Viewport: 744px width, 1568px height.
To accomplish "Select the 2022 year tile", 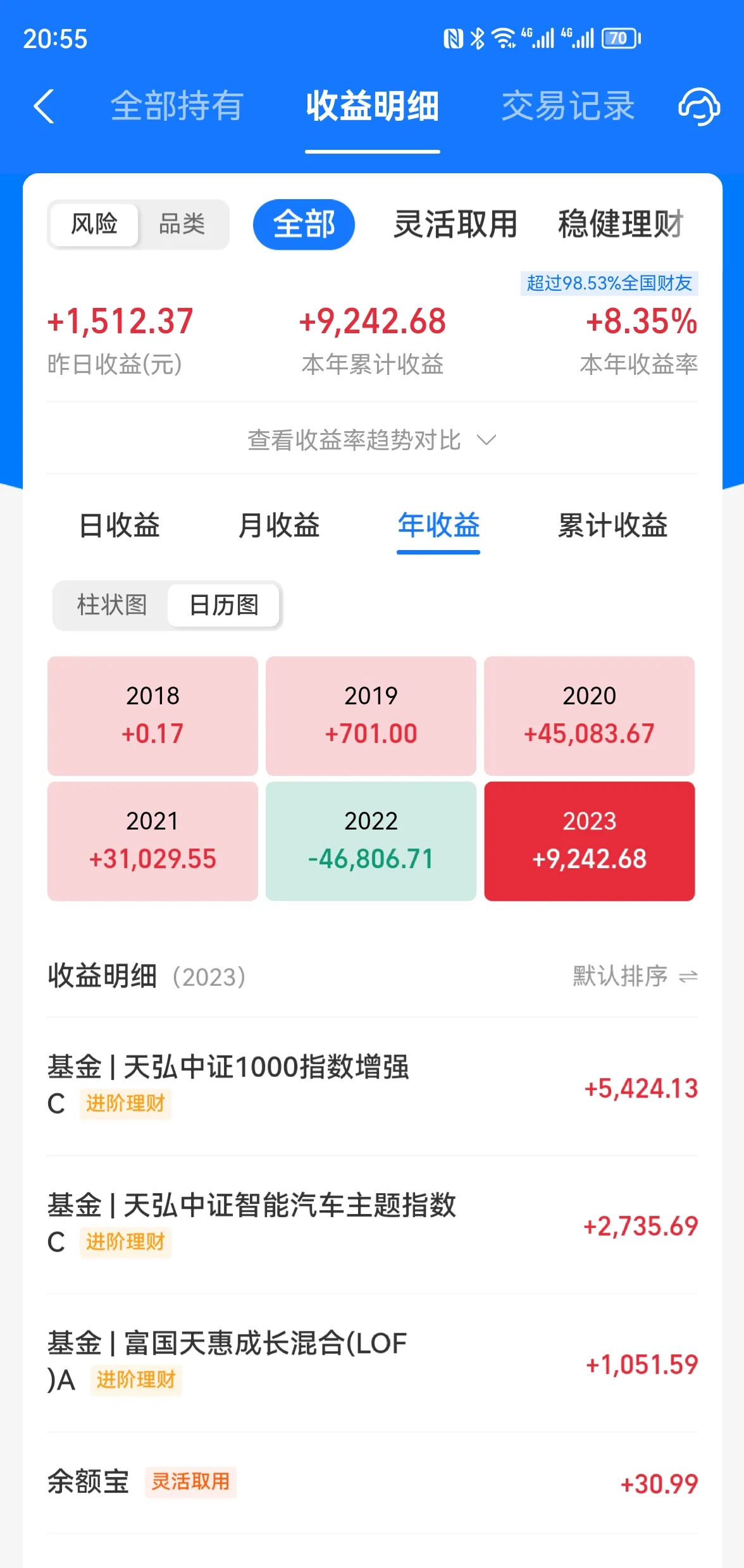I will click(371, 841).
